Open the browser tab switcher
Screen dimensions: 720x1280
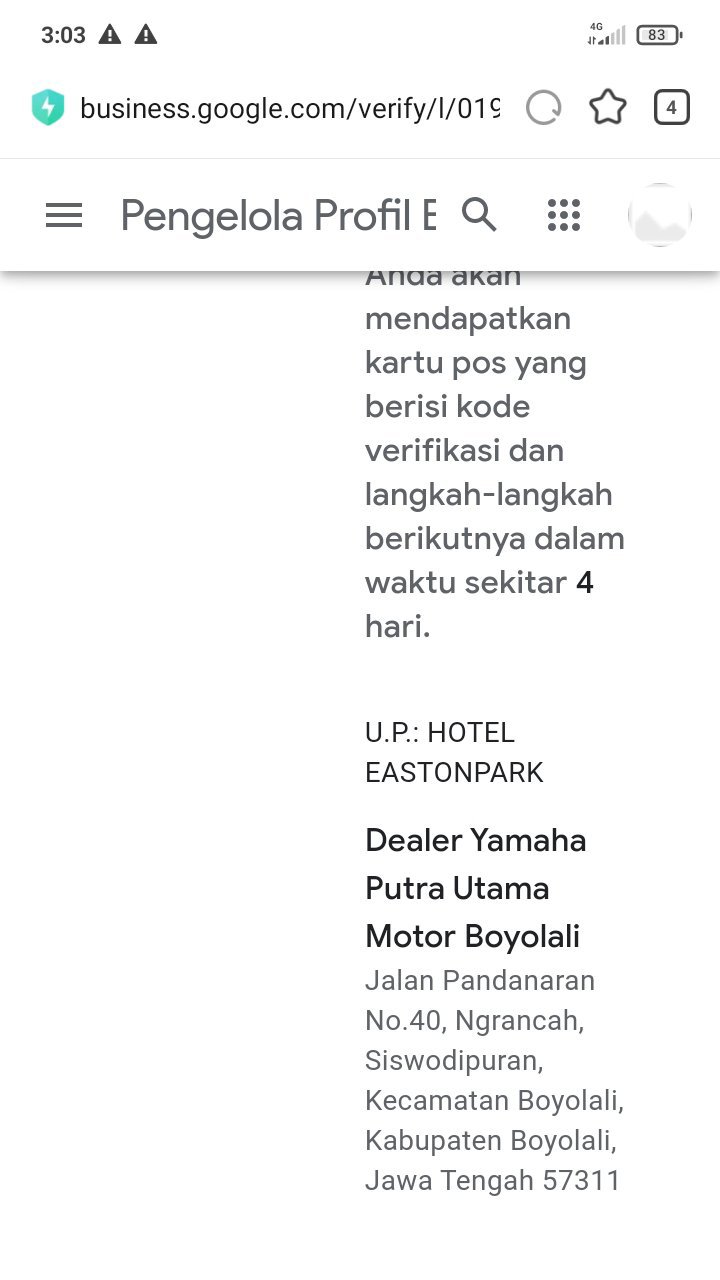click(672, 107)
